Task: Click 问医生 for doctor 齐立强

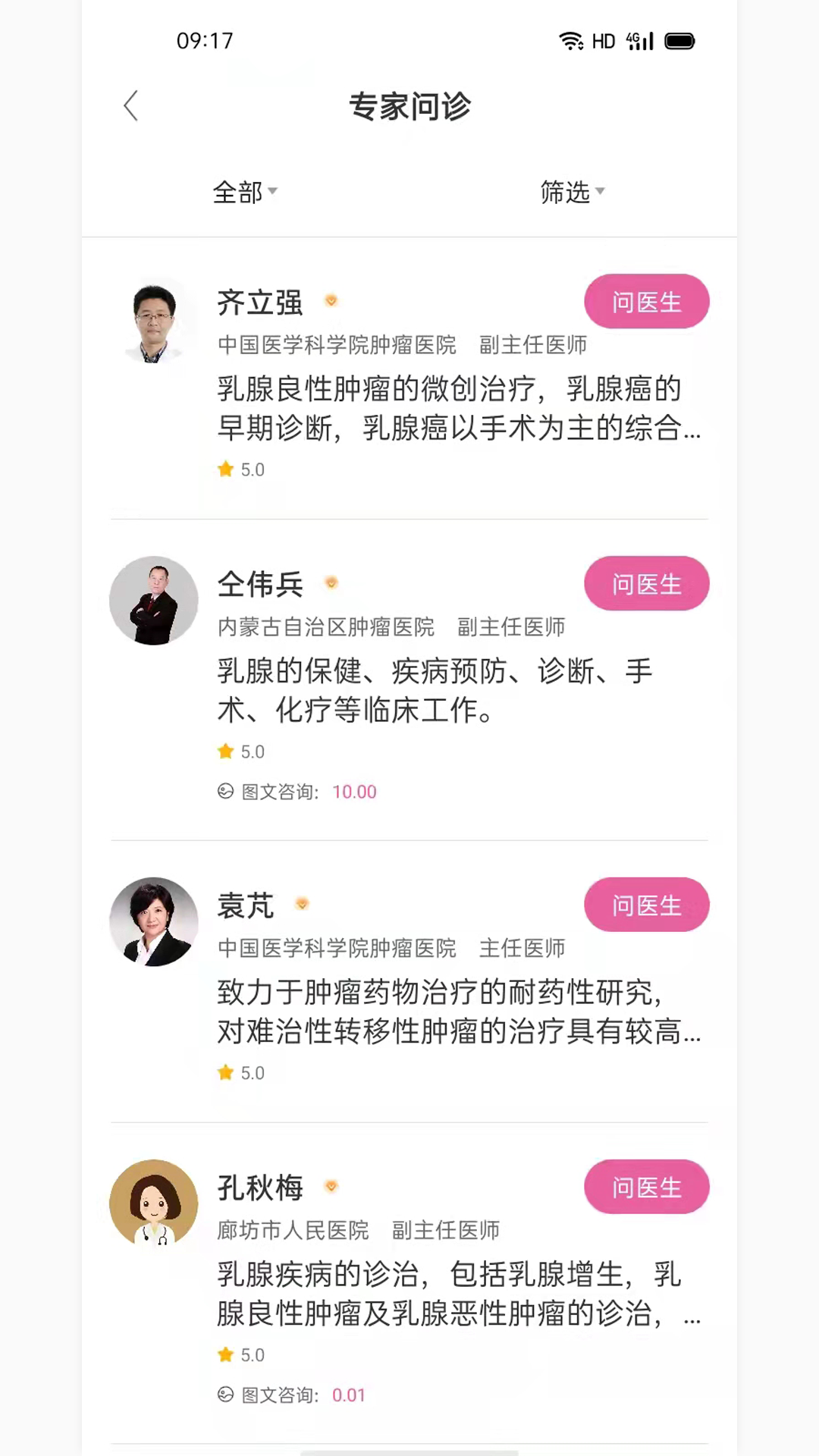Action: (646, 301)
